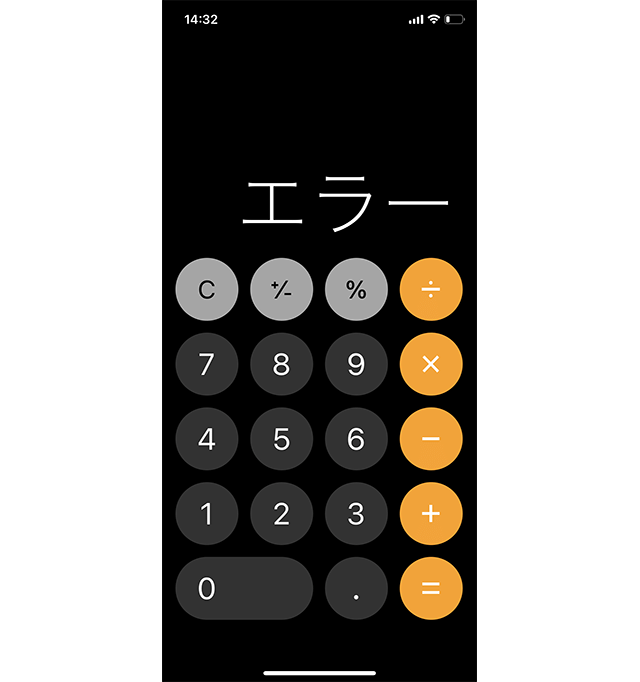Select the multiply operator
Image resolution: width=640 pixels, height=682 pixels.
(431, 364)
